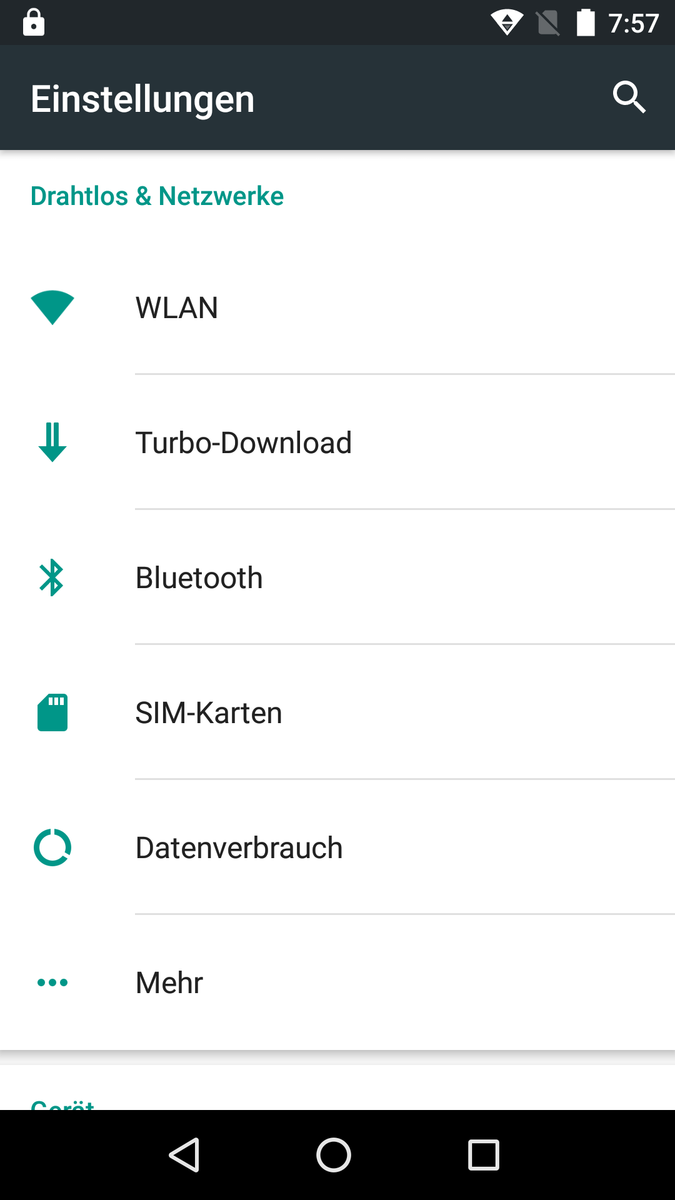The image size is (675, 1200).
Task: Go back using the navigation bar
Action: pos(184,1155)
